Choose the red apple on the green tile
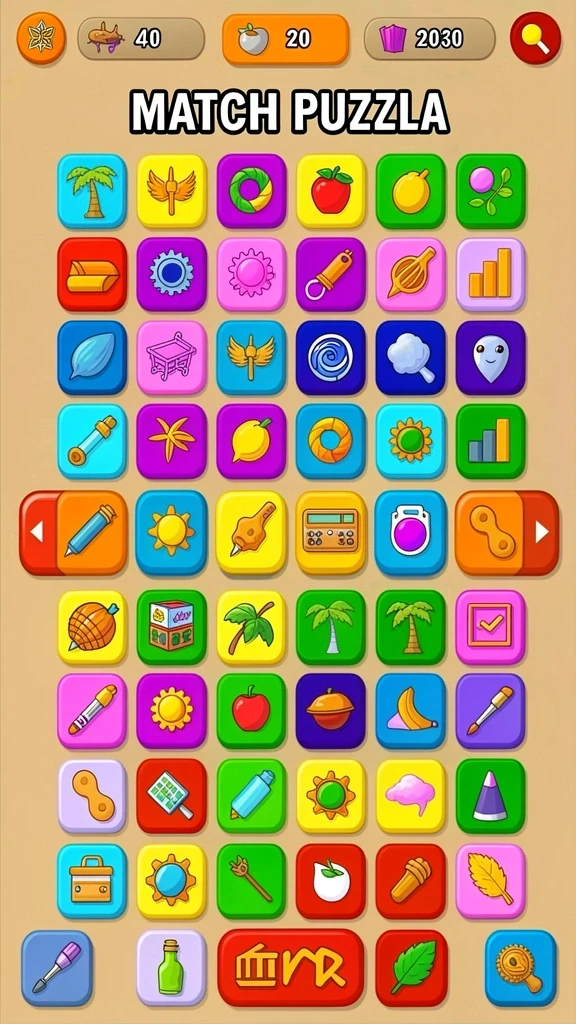576x1024 pixels. pos(251,710)
